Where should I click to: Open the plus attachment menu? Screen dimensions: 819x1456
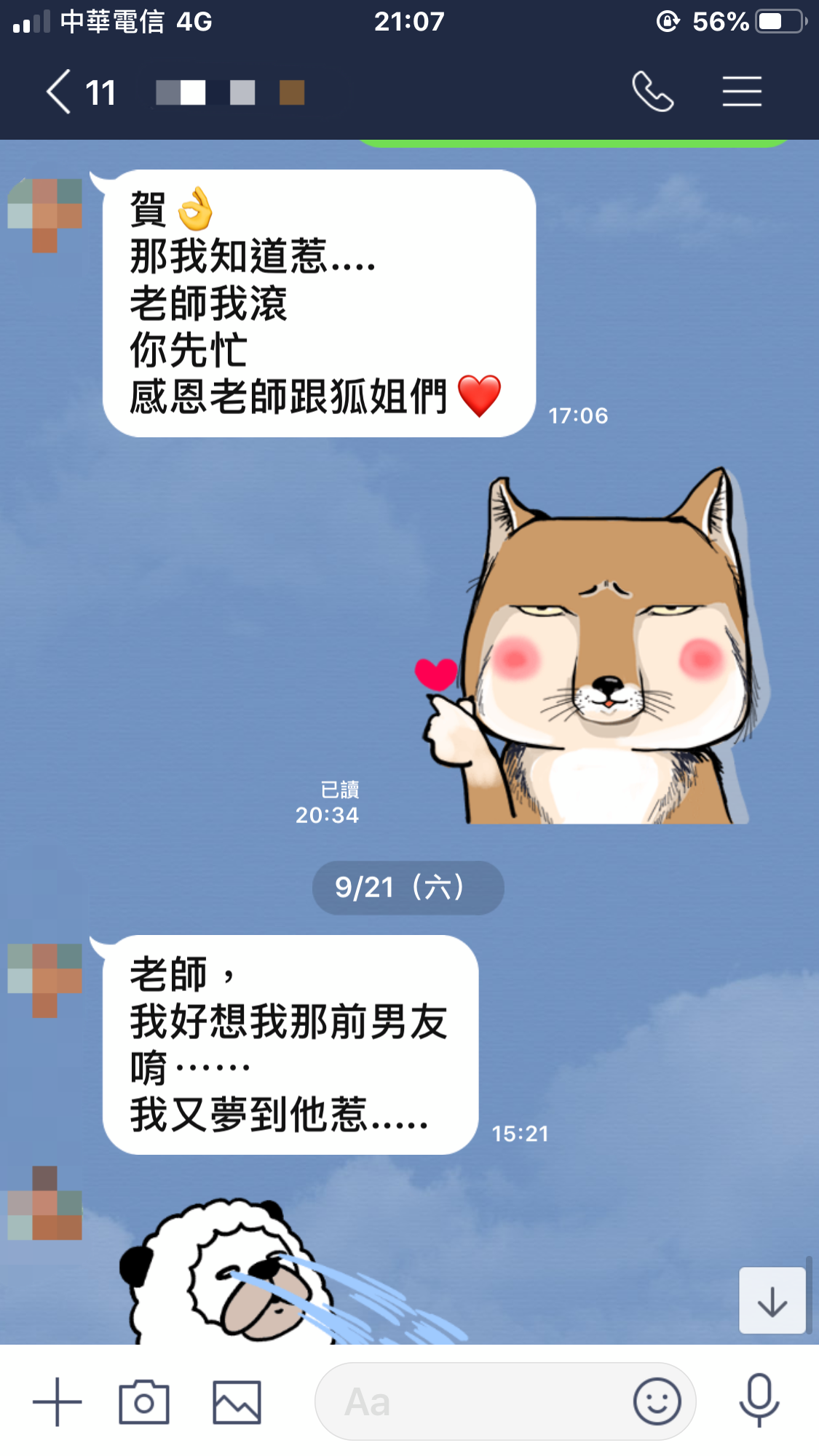58,1401
